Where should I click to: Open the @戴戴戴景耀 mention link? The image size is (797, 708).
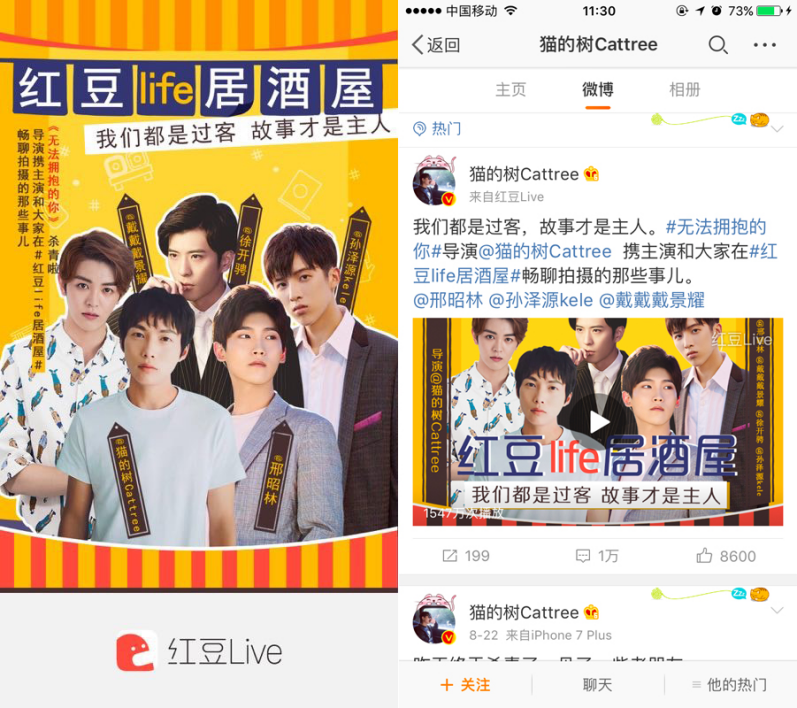click(x=651, y=299)
